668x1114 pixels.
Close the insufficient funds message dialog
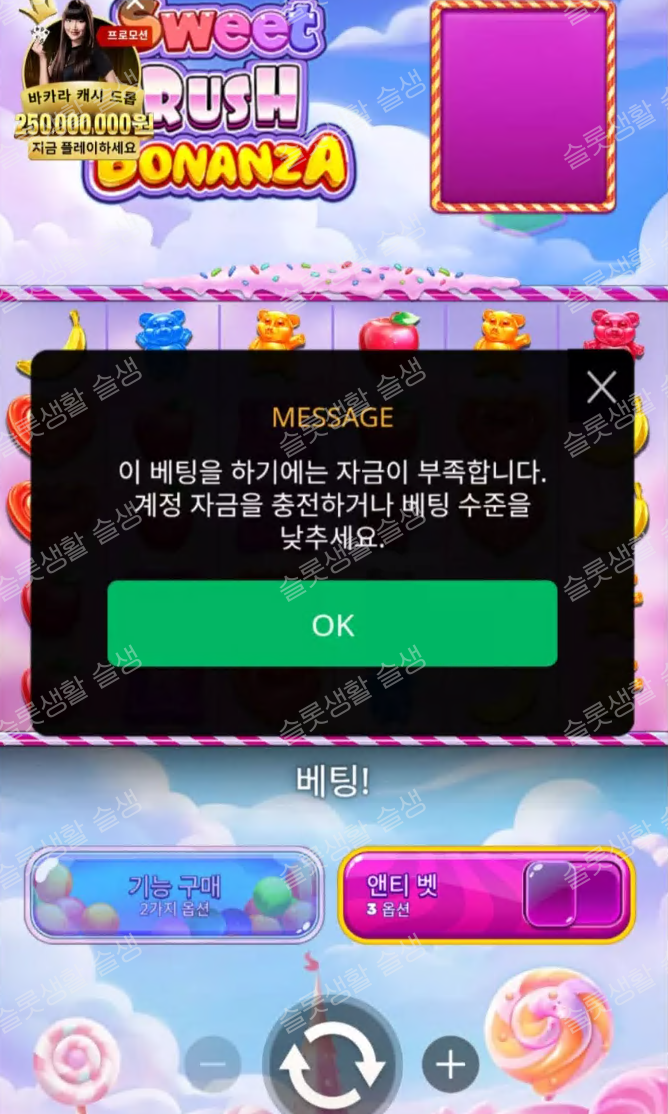click(601, 387)
